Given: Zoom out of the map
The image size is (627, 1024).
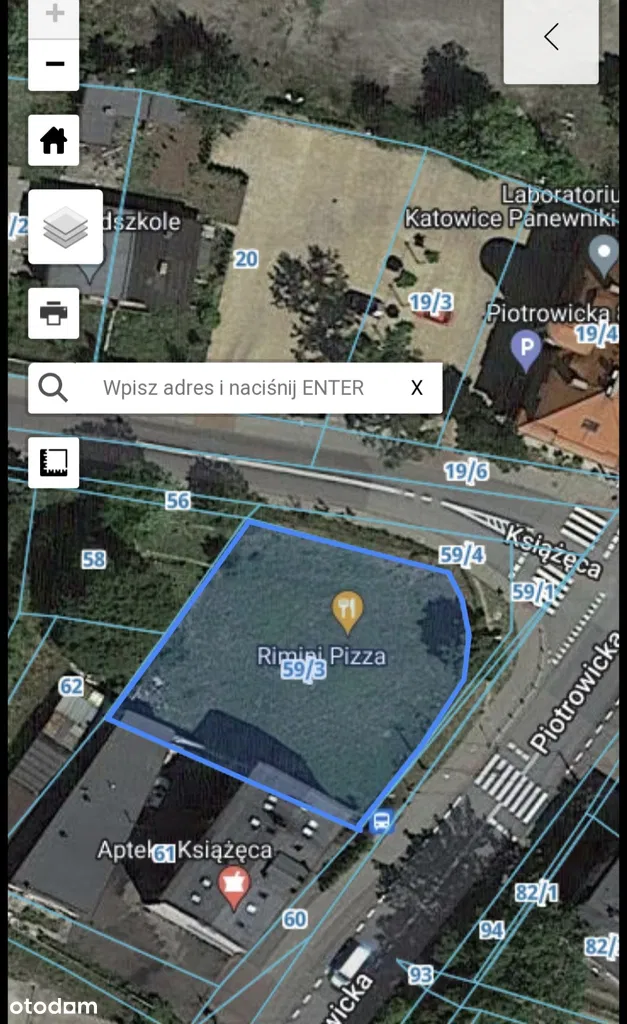Looking at the screenshot, I should [54, 65].
